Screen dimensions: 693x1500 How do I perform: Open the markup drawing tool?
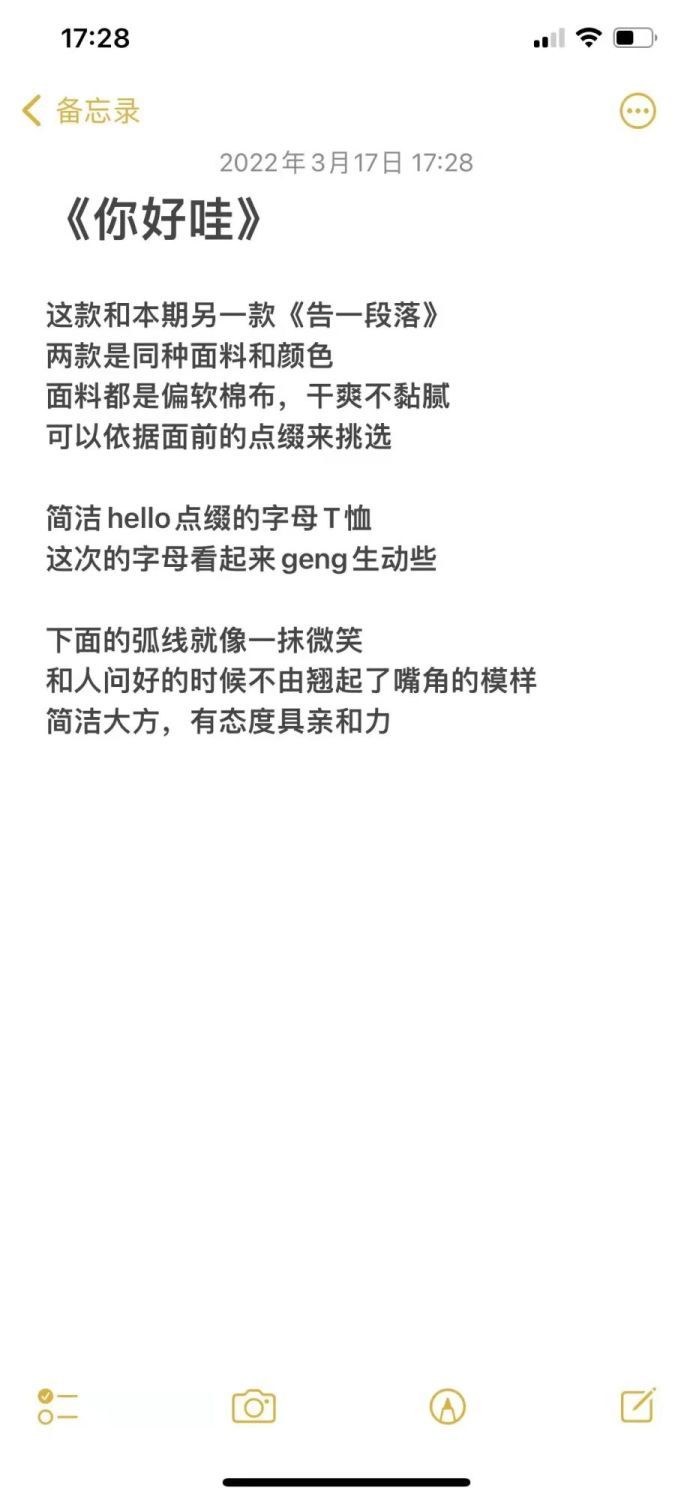(447, 1406)
